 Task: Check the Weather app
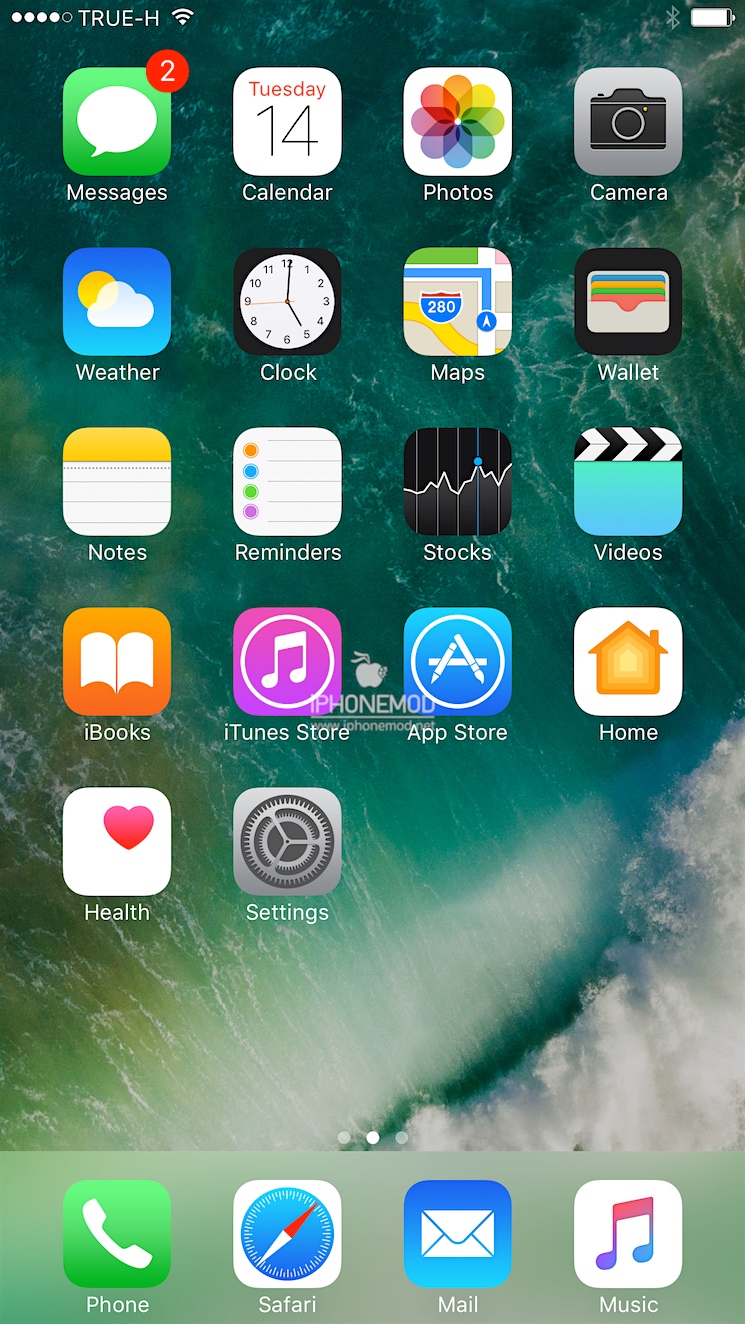117,302
